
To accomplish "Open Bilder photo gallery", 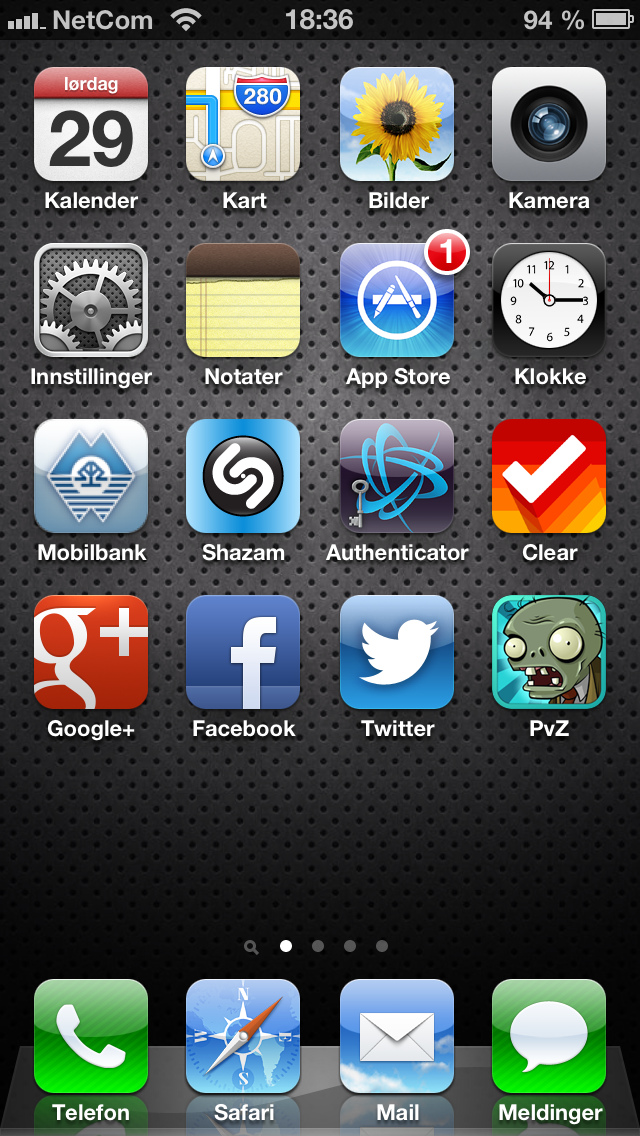I will coord(397,124).
